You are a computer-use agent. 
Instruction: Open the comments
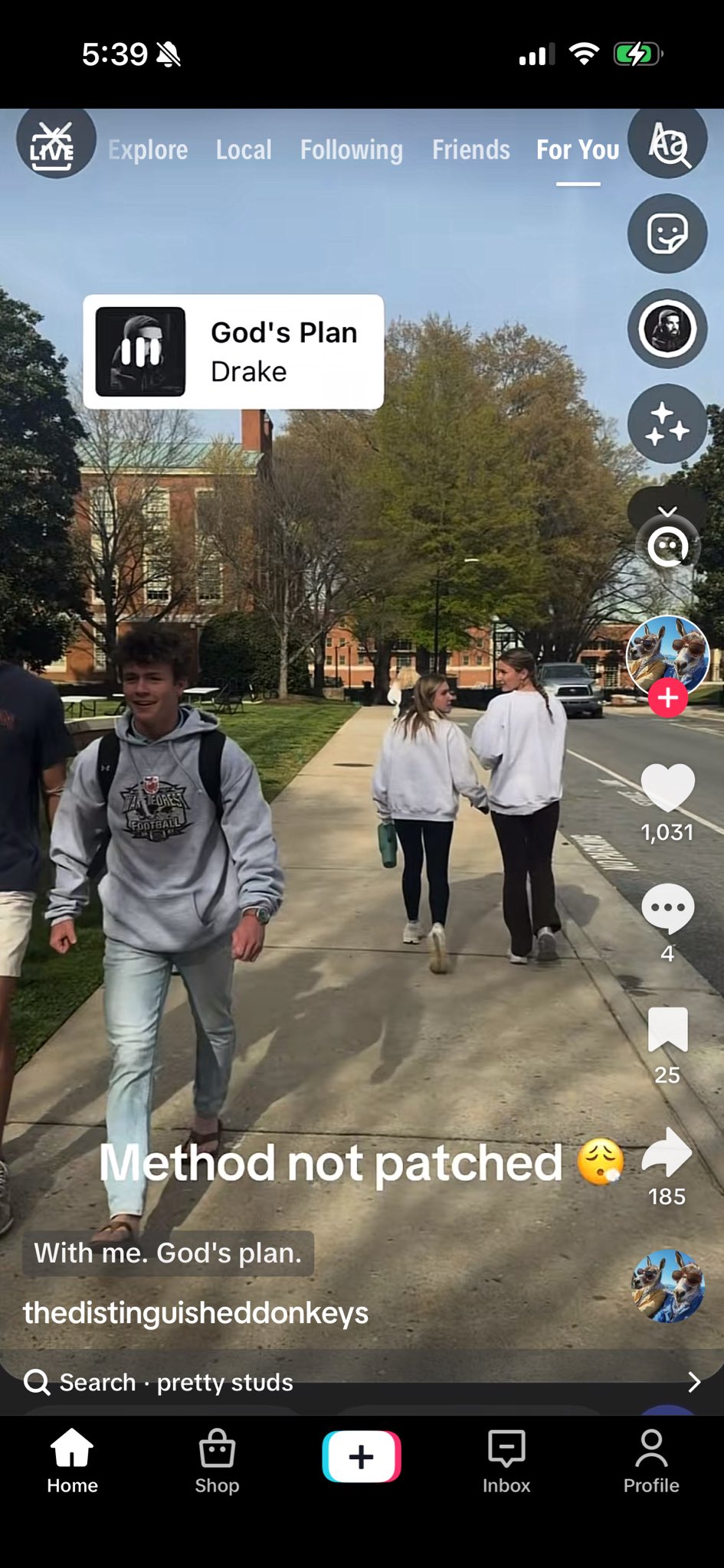667,909
